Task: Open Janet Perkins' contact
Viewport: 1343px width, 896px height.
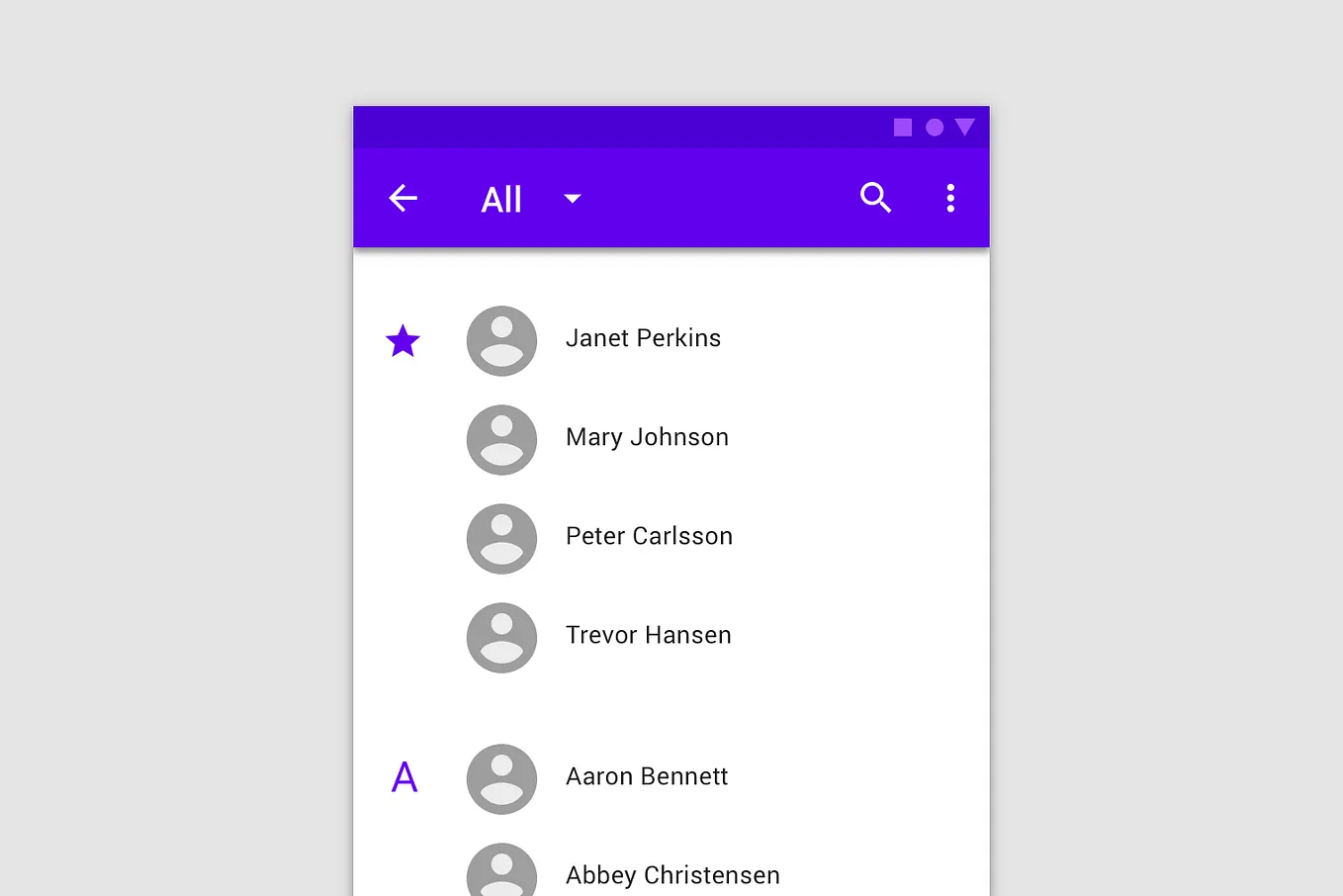Action: coord(643,339)
